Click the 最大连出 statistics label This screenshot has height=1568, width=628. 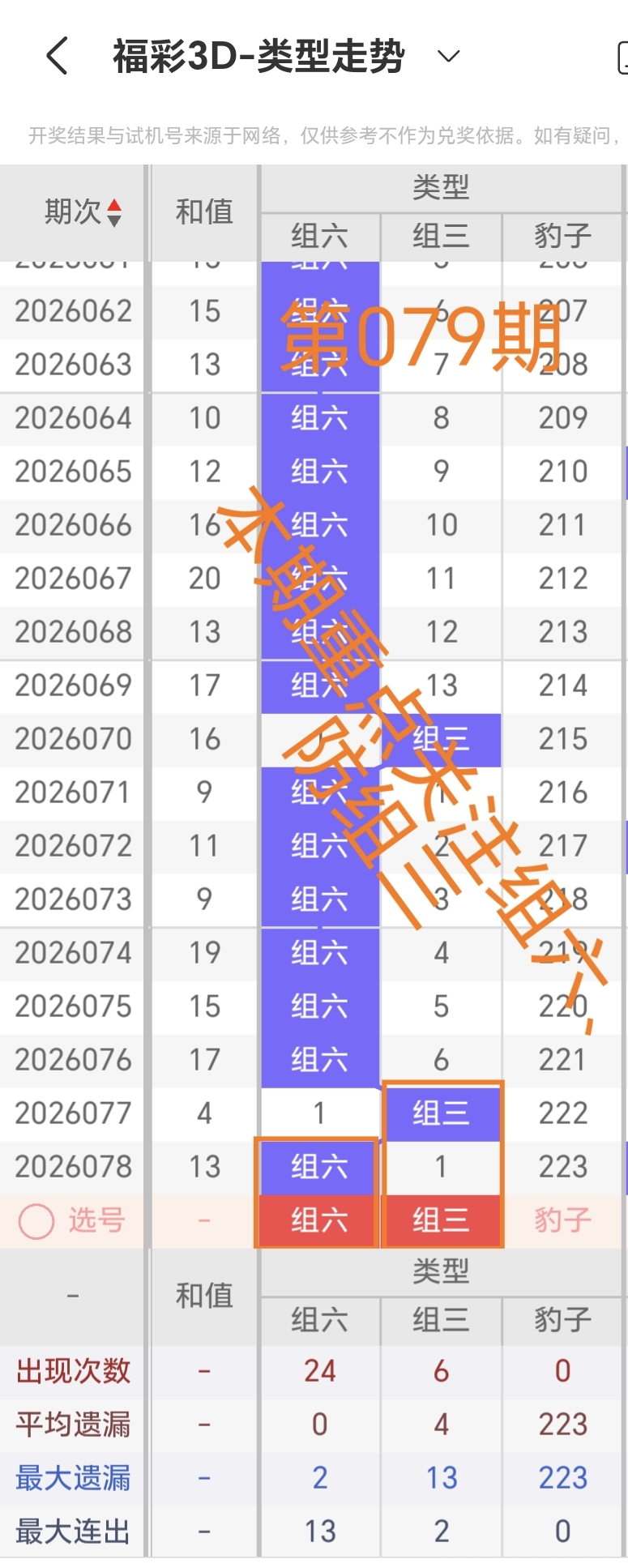pos(71,1531)
